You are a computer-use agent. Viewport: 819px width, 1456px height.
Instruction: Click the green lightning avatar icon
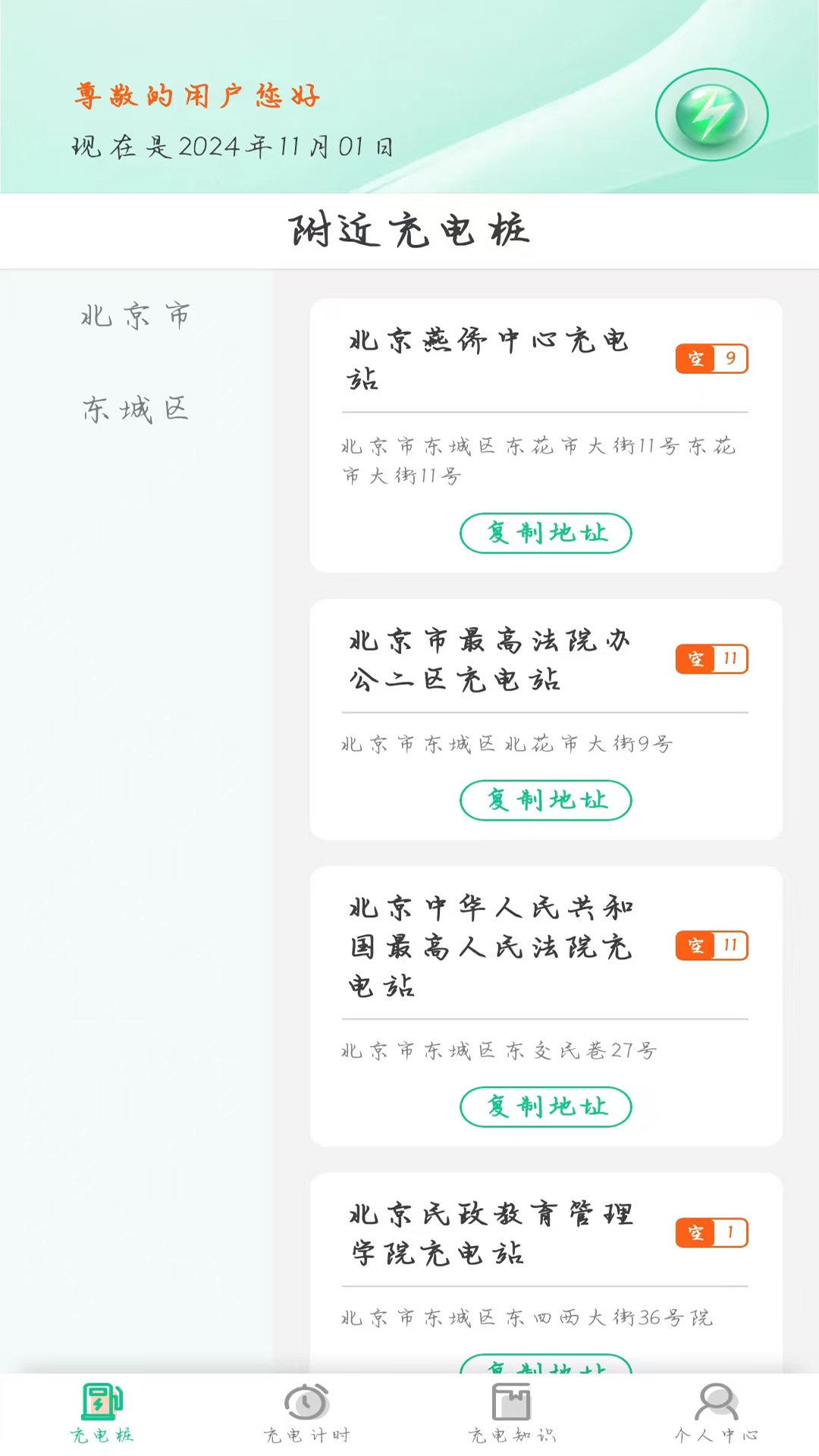(x=711, y=112)
